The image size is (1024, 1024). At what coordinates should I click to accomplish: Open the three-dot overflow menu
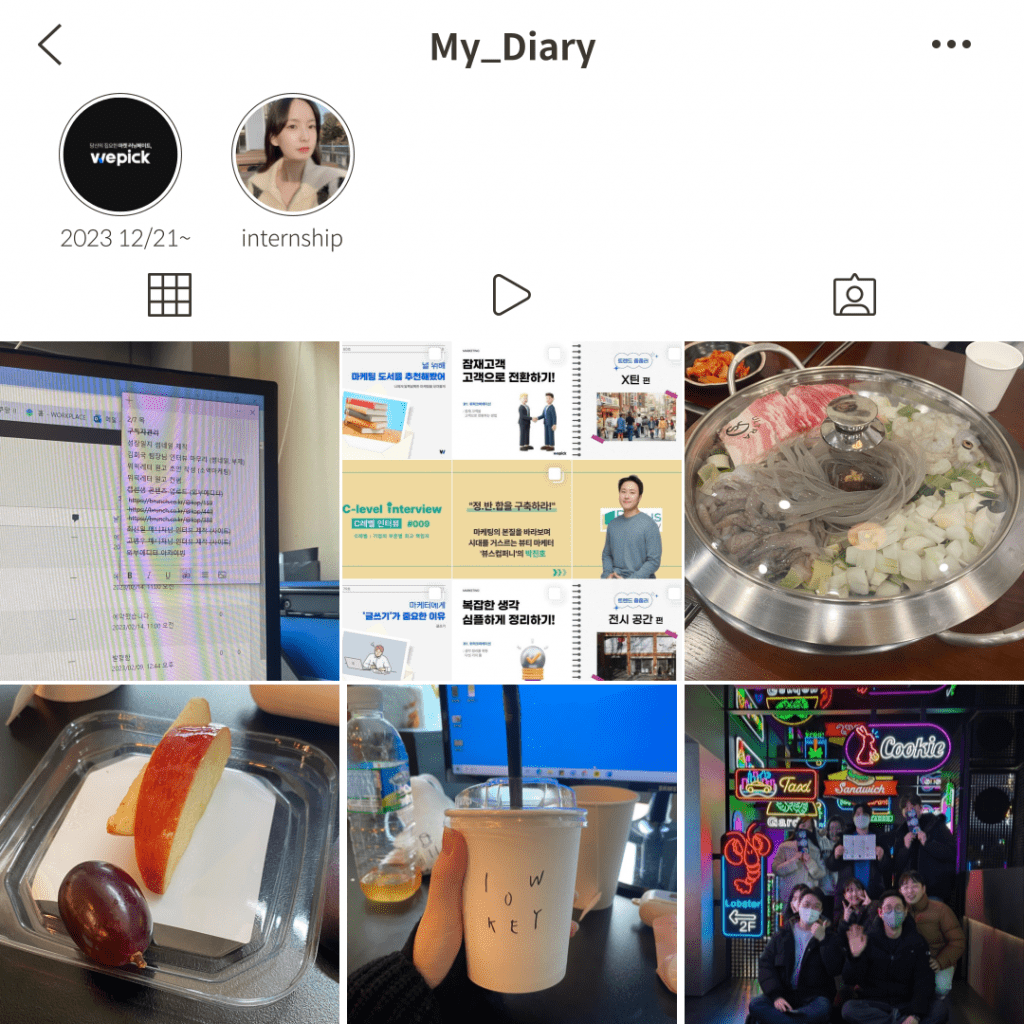950,45
